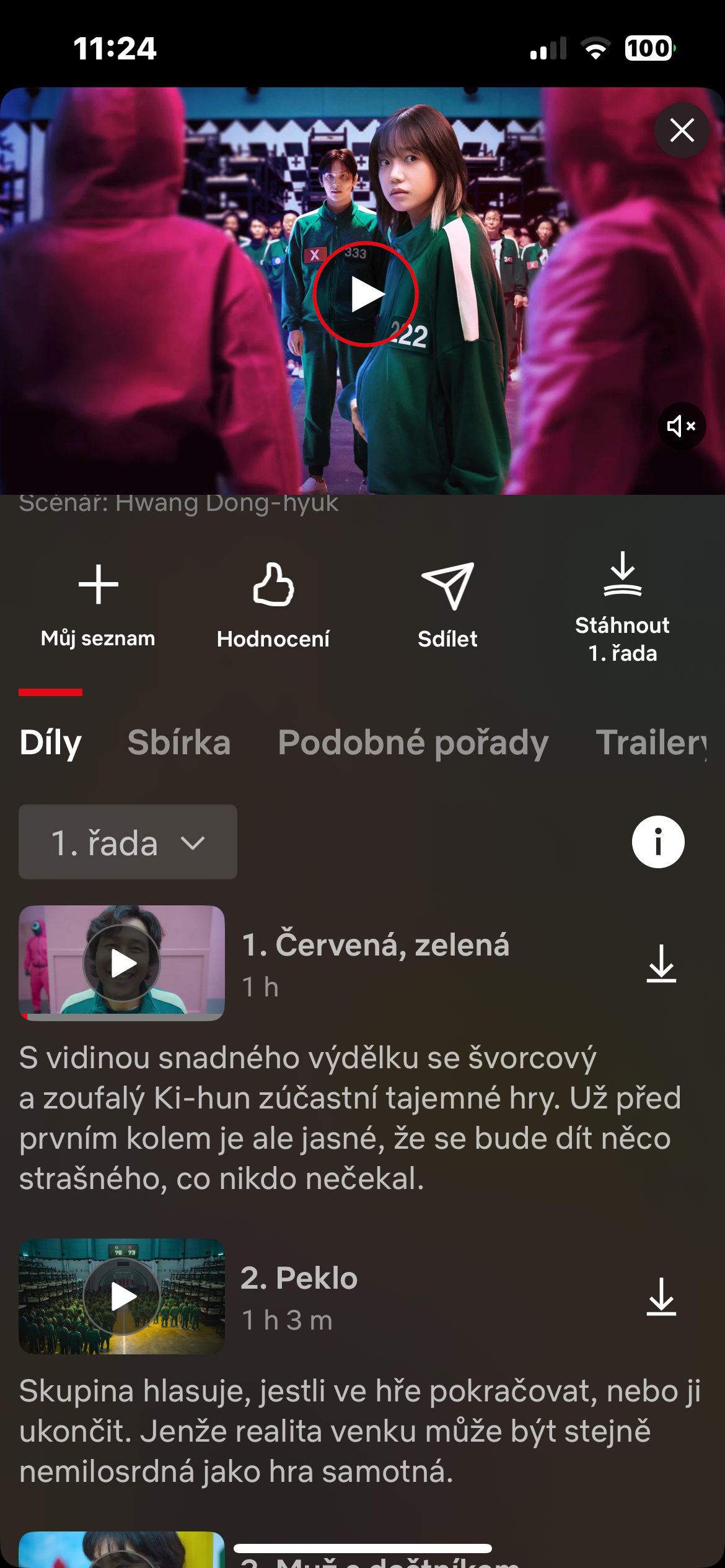Close the show details screen
Screen dimensions: 725x1568
682,131
